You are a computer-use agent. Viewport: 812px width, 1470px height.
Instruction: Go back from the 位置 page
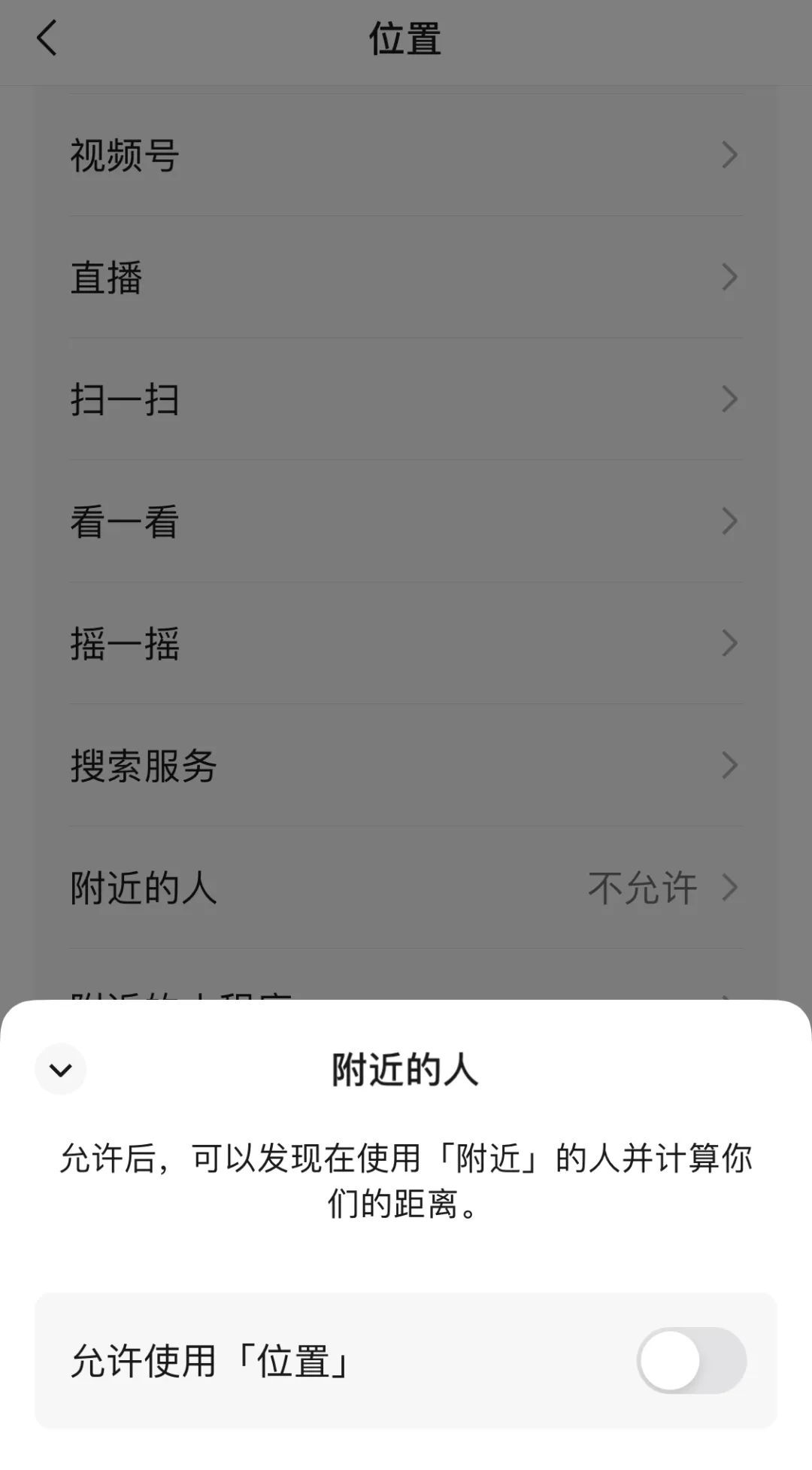pos(47,38)
